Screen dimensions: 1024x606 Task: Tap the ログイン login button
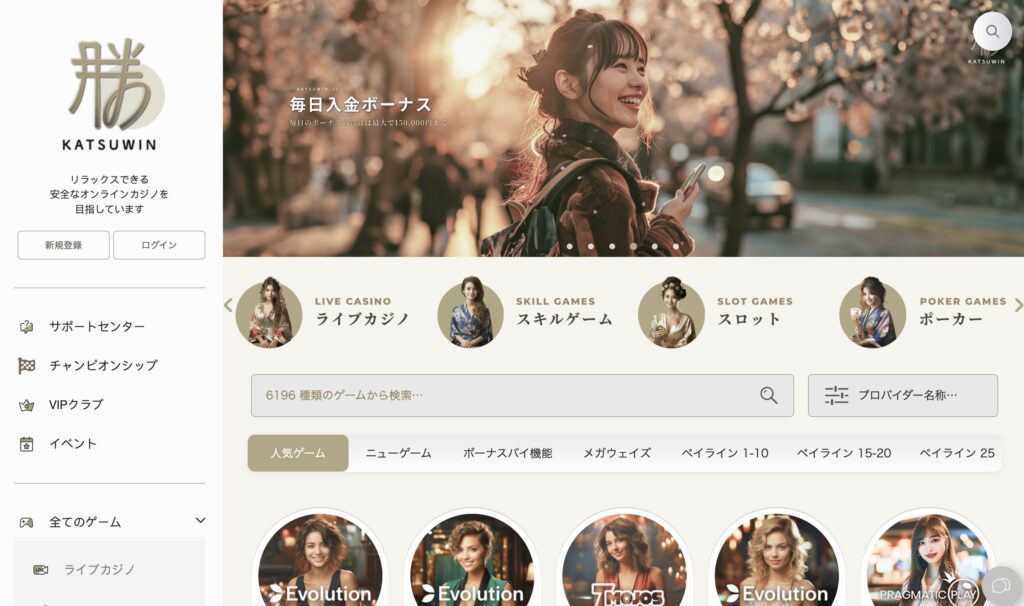pyautogui.click(x=159, y=245)
